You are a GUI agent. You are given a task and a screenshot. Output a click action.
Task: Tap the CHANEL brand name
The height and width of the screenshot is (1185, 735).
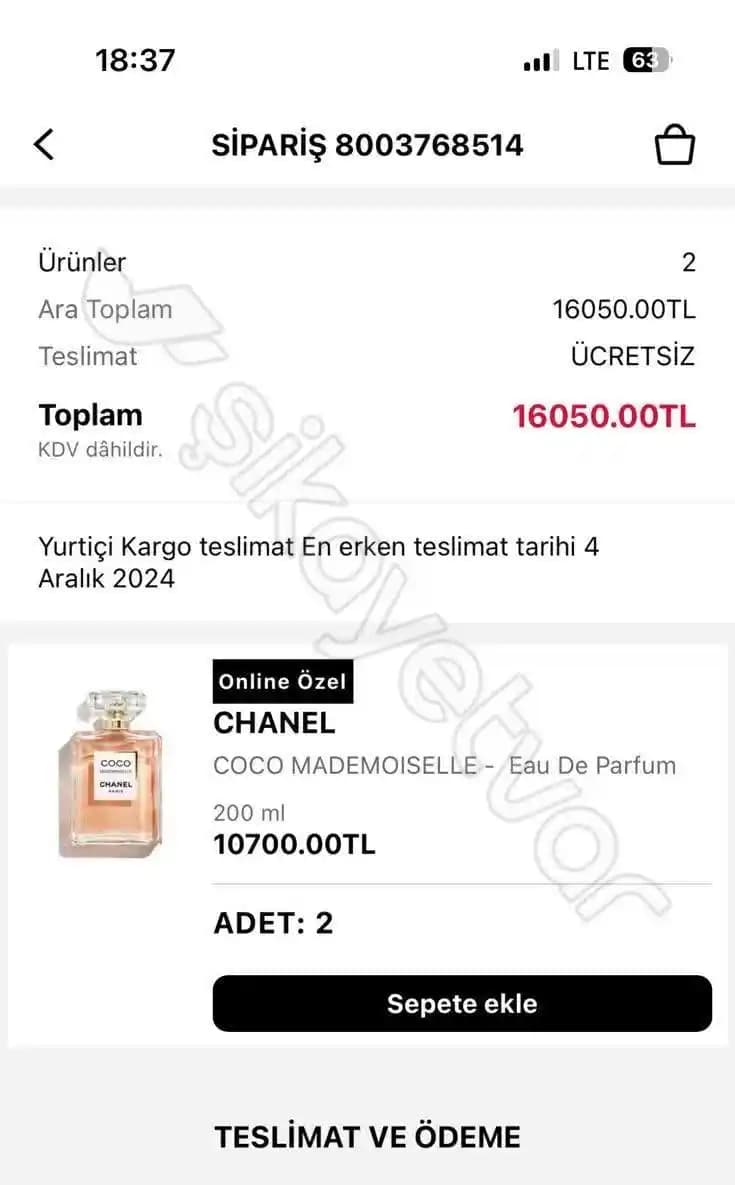tap(274, 722)
